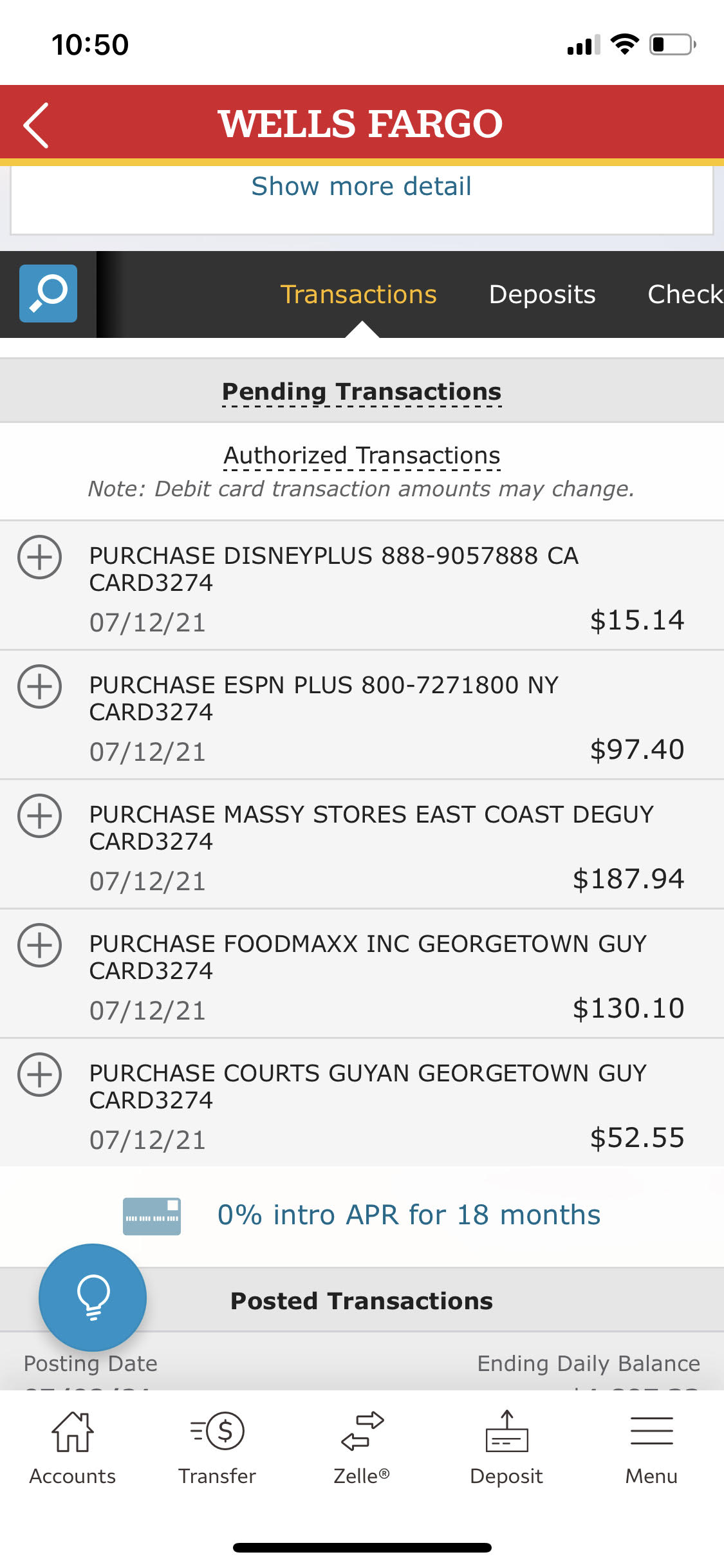The image size is (724, 1568).
Task: Expand the FOODMAXX INC purchase
Action: coord(39,946)
